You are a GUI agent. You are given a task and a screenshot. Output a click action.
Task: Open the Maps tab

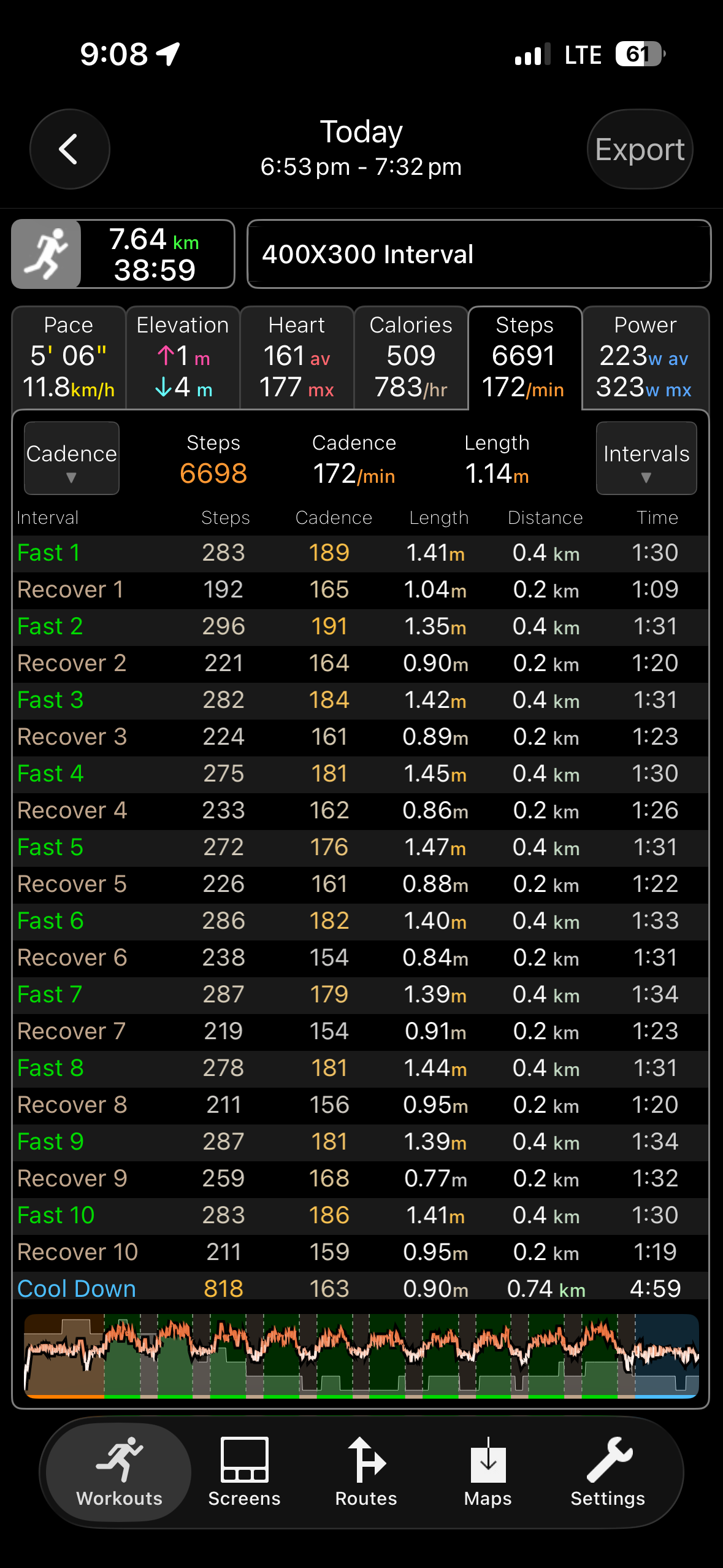pos(488,1472)
